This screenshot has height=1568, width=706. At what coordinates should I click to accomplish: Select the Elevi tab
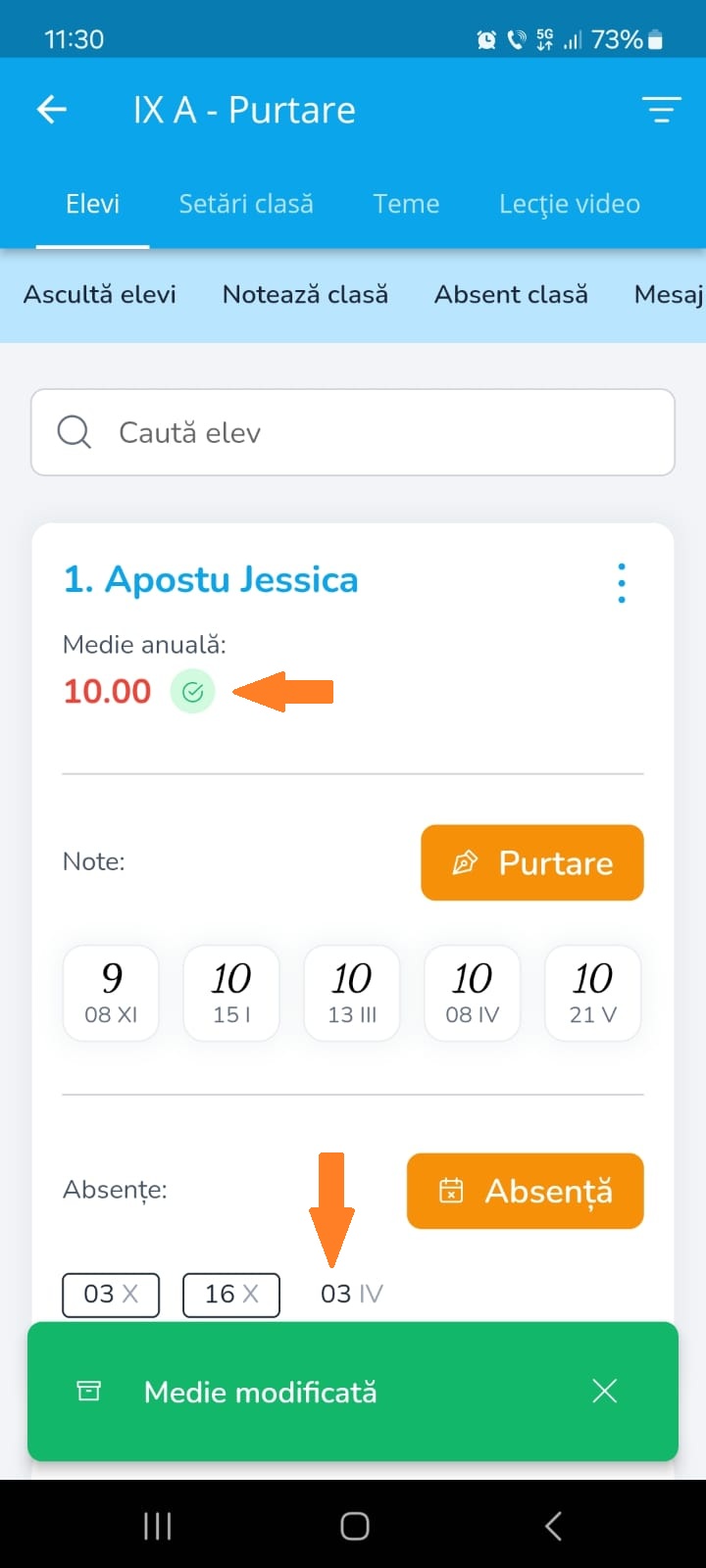click(x=92, y=204)
